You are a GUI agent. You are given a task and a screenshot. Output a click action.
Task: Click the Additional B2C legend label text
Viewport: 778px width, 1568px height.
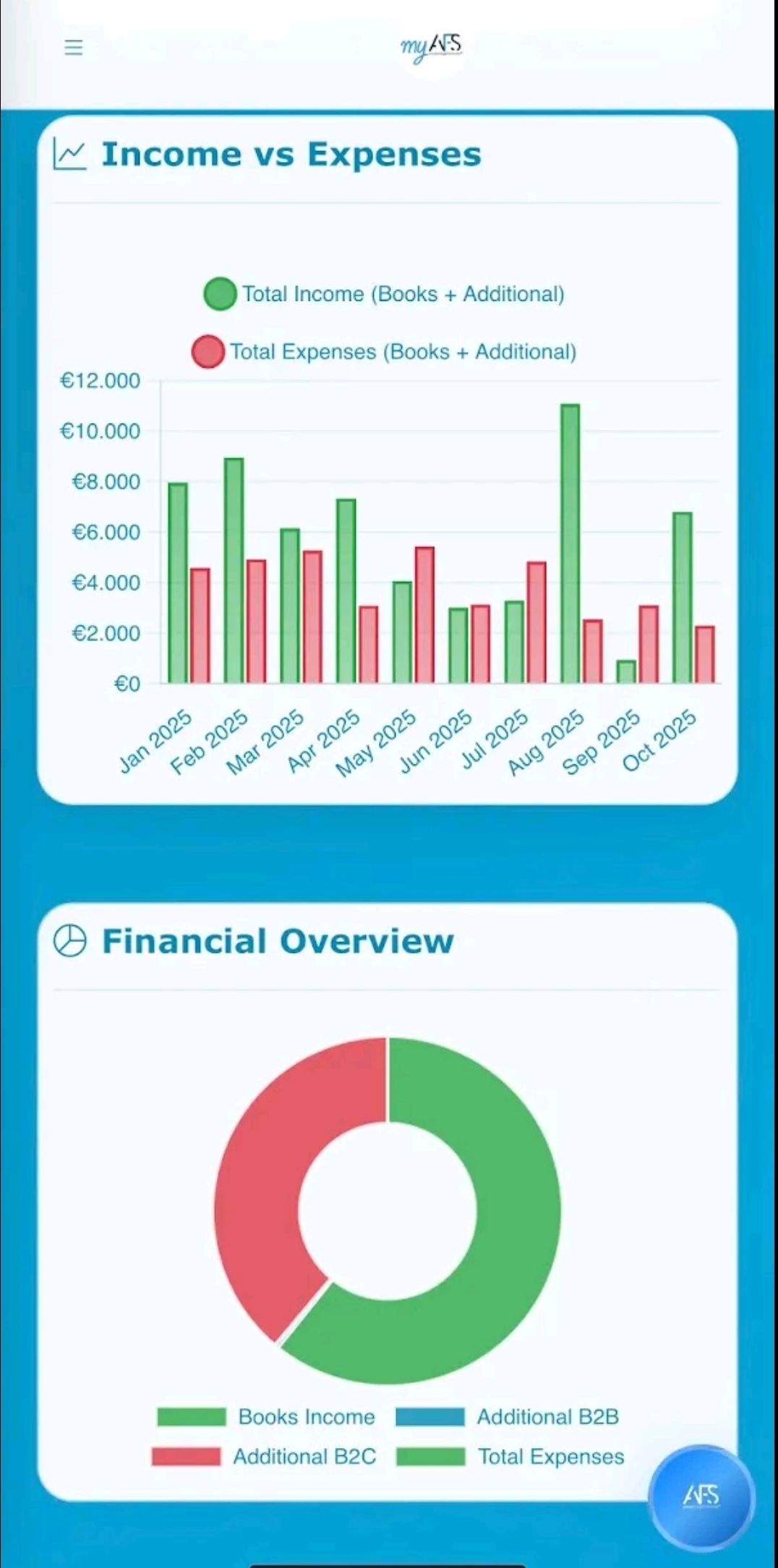point(304,1457)
